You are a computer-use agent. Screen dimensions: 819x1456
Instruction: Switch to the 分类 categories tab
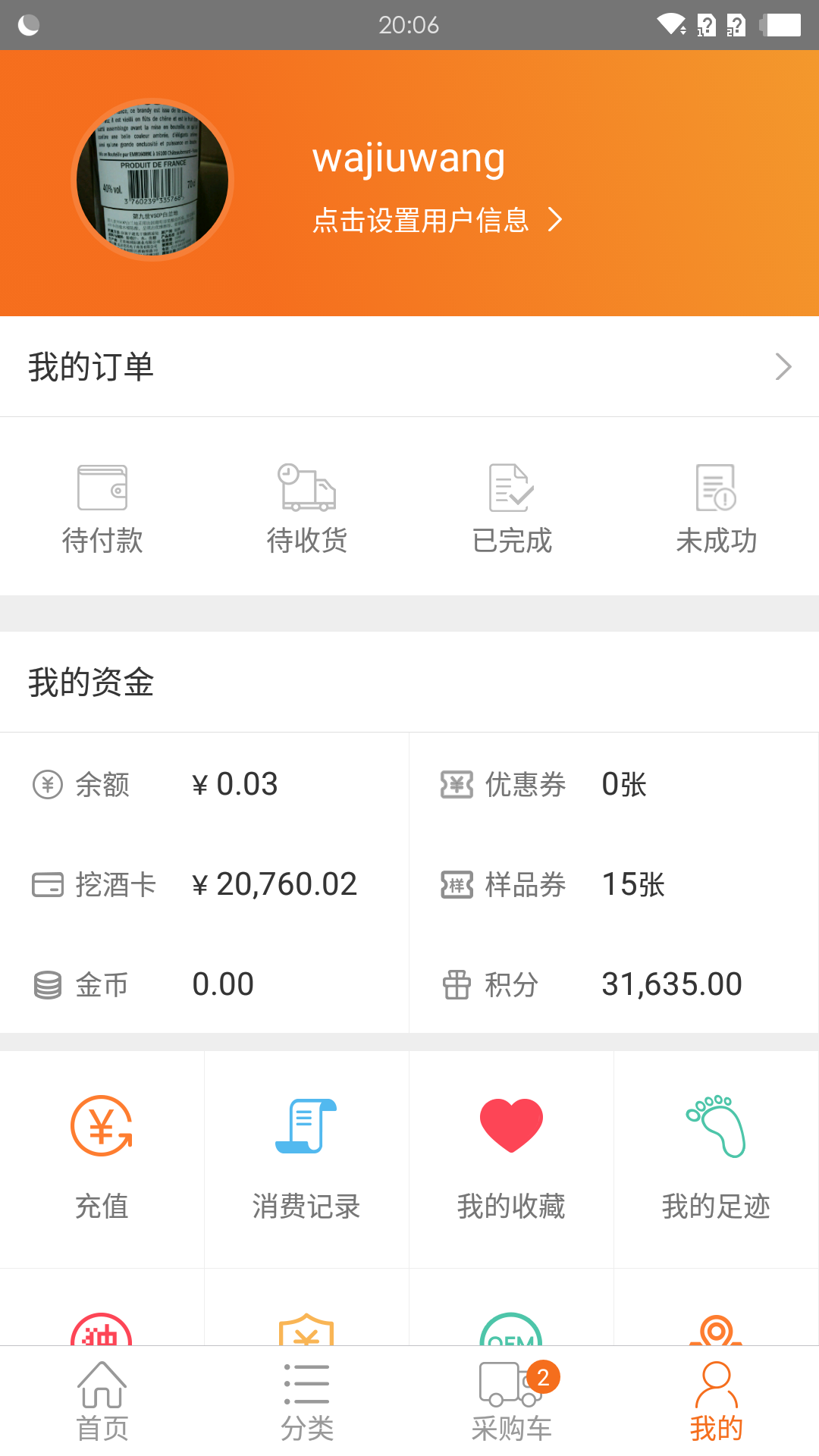pyautogui.click(x=307, y=1403)
